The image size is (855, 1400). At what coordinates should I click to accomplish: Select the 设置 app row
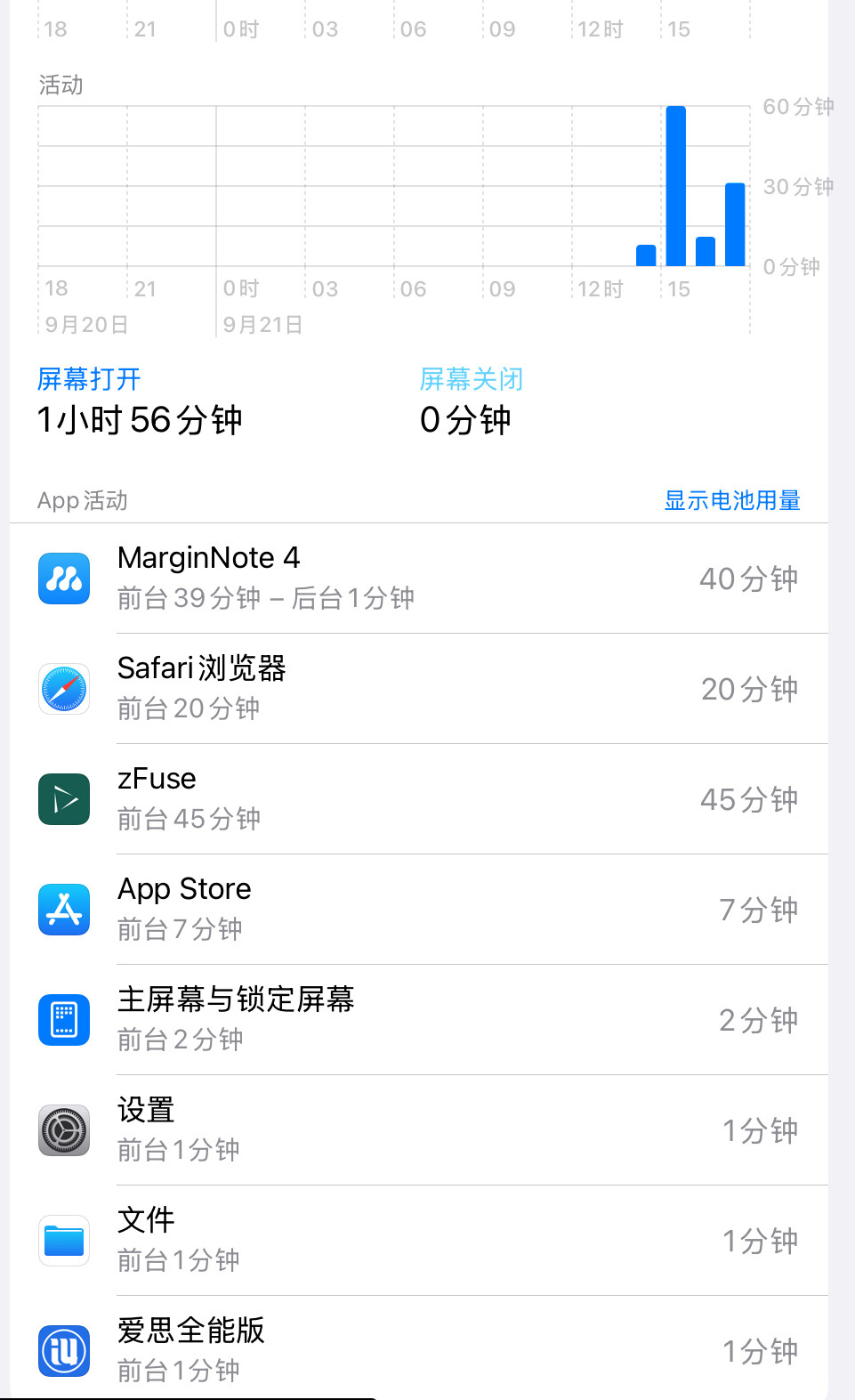pos(418,1130)
